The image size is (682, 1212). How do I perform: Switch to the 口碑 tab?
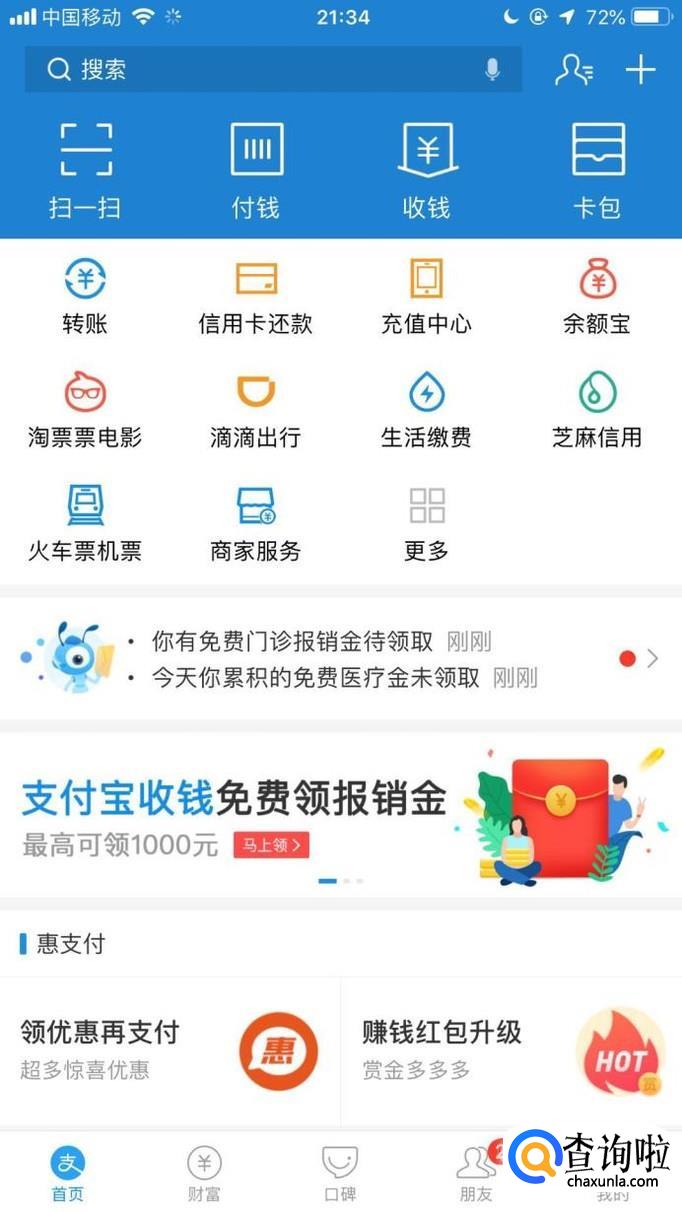[x=340, y=1174]
